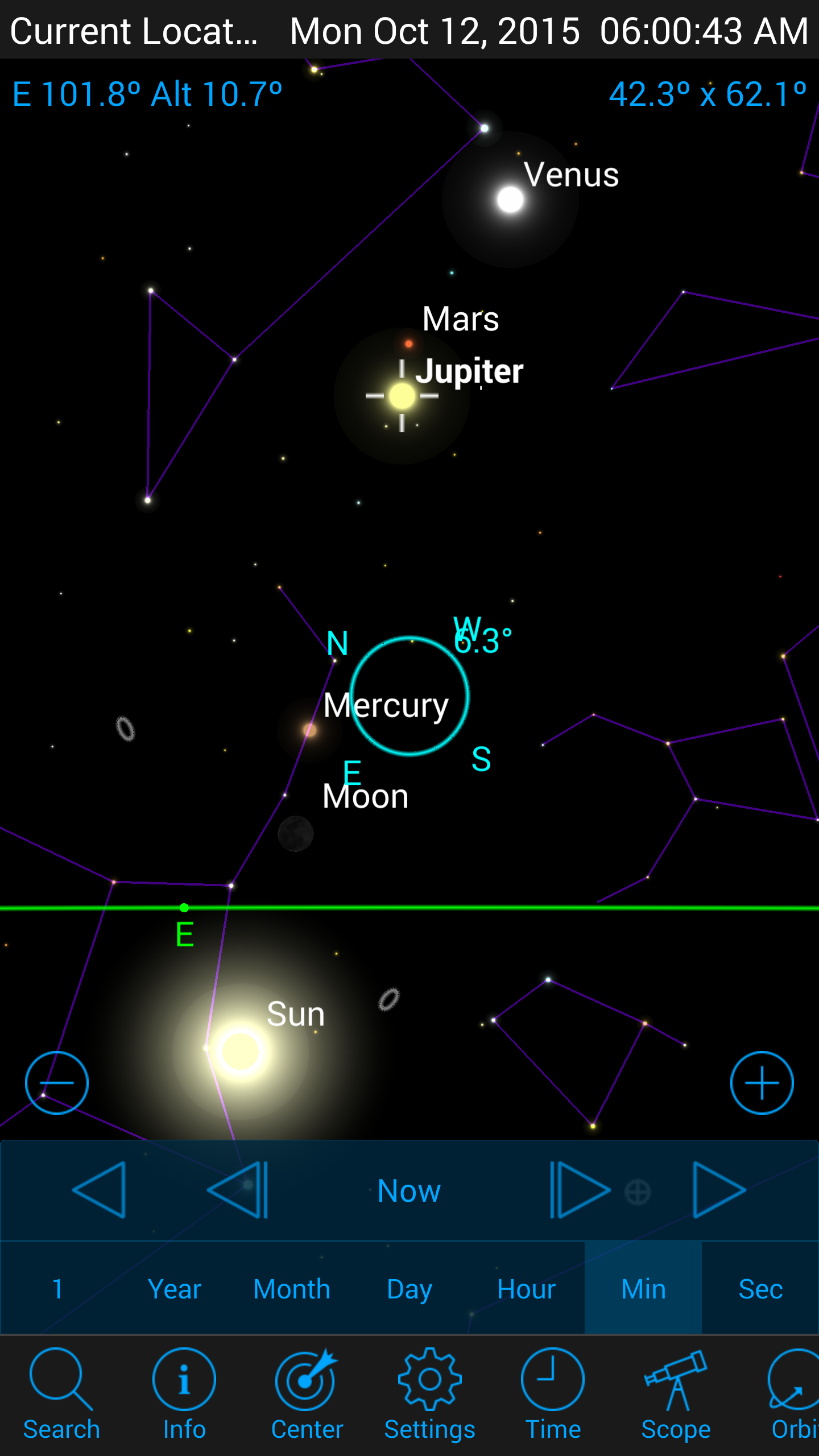Select the Sec time unit
819x1456 pixels.
[760, 1289]
